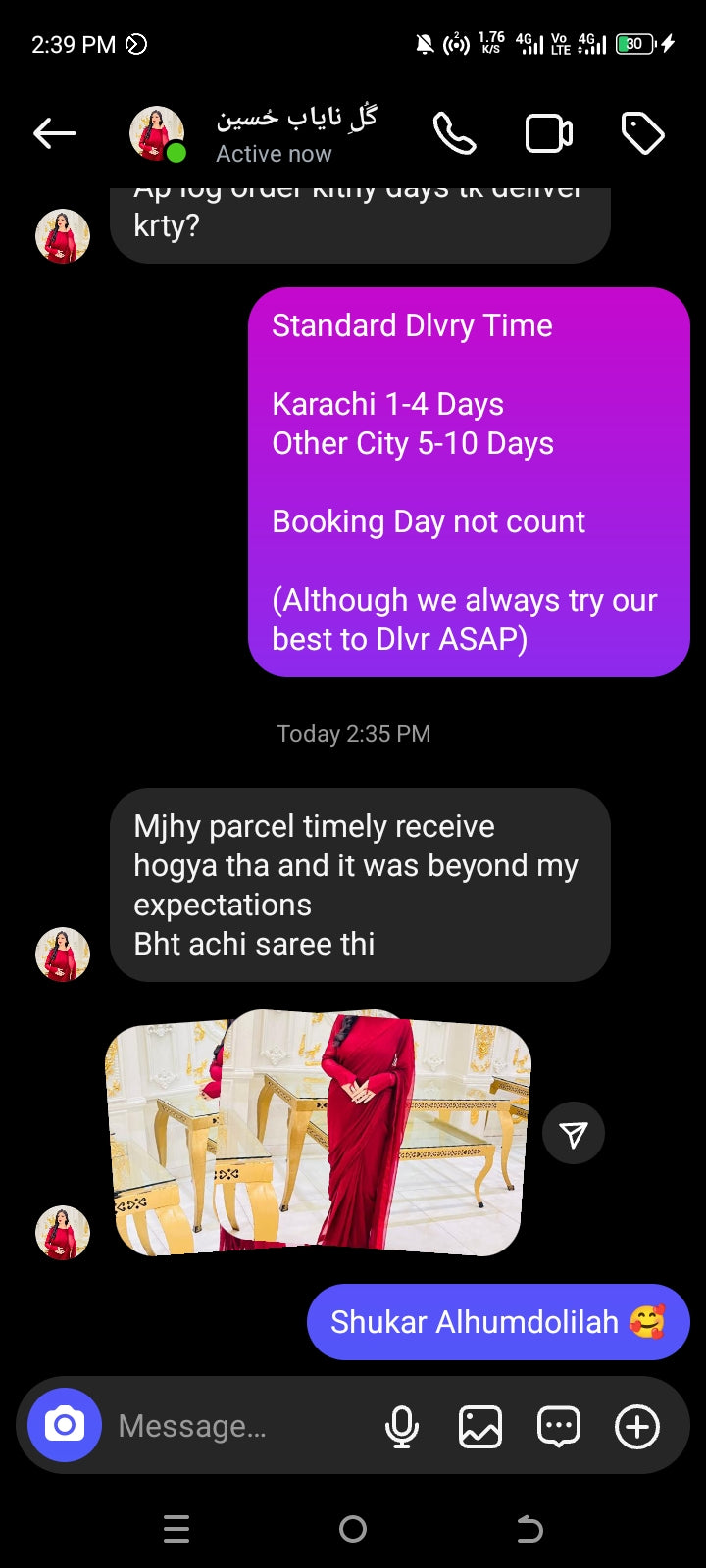Screen dimensions: 706x1568
Task: Go back to the chat list
Action: [54, 133]
